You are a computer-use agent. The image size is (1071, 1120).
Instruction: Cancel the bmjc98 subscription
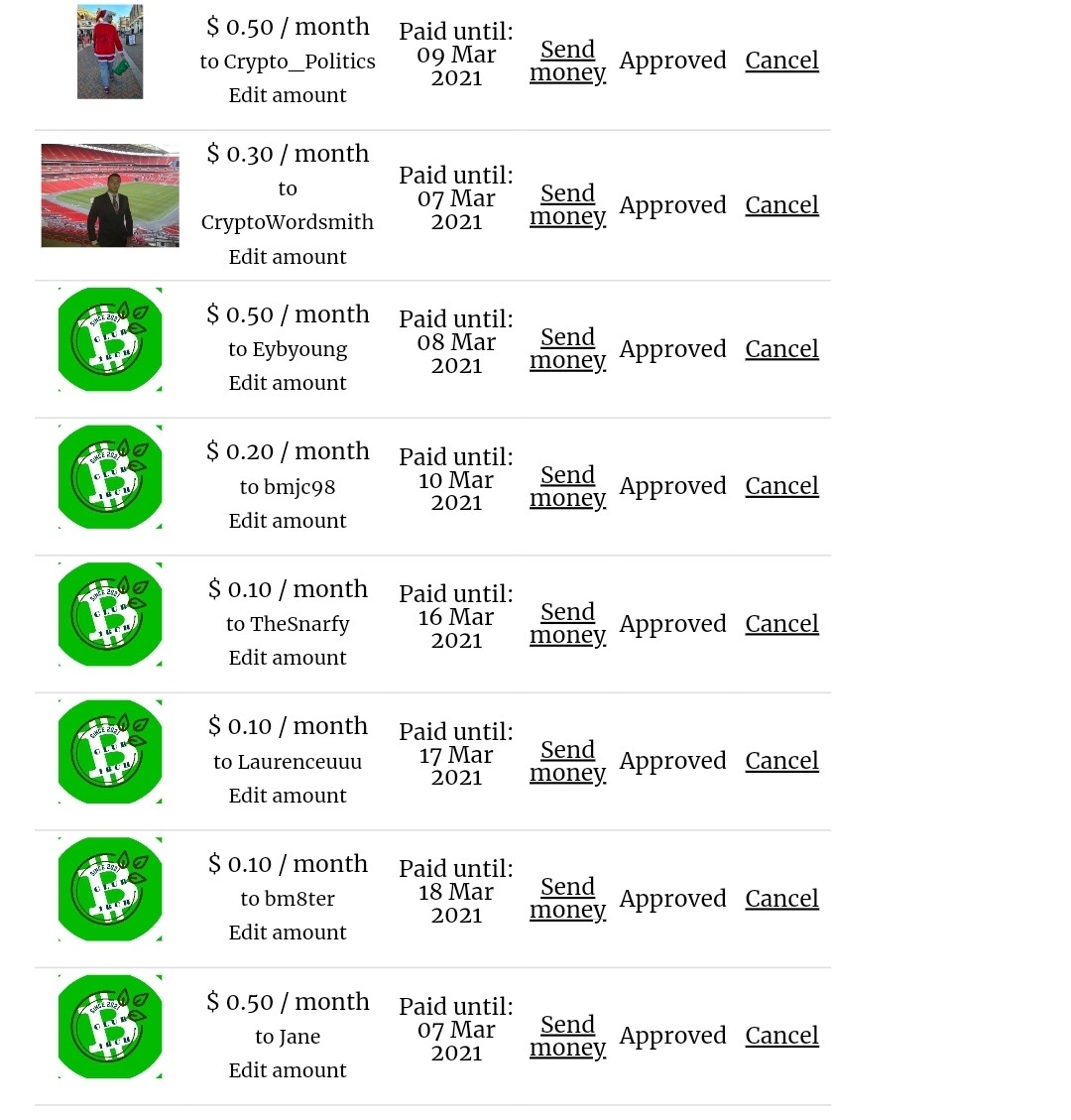click(781, 486)
